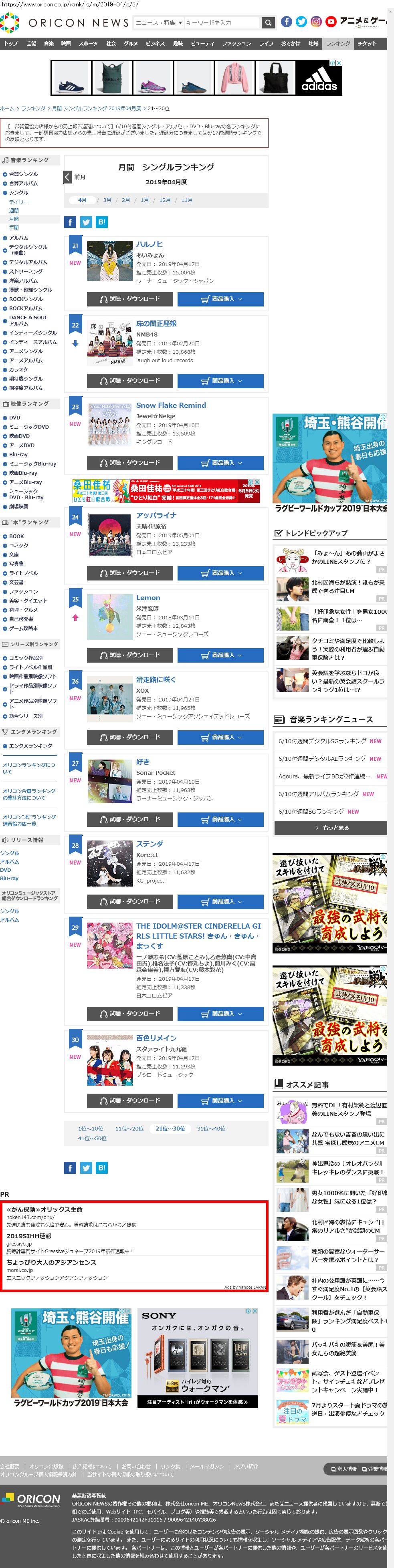Go to ranking page 31位〜40位
Image resolution: width=394 pixels, height=1568 pixels.
211,1129
